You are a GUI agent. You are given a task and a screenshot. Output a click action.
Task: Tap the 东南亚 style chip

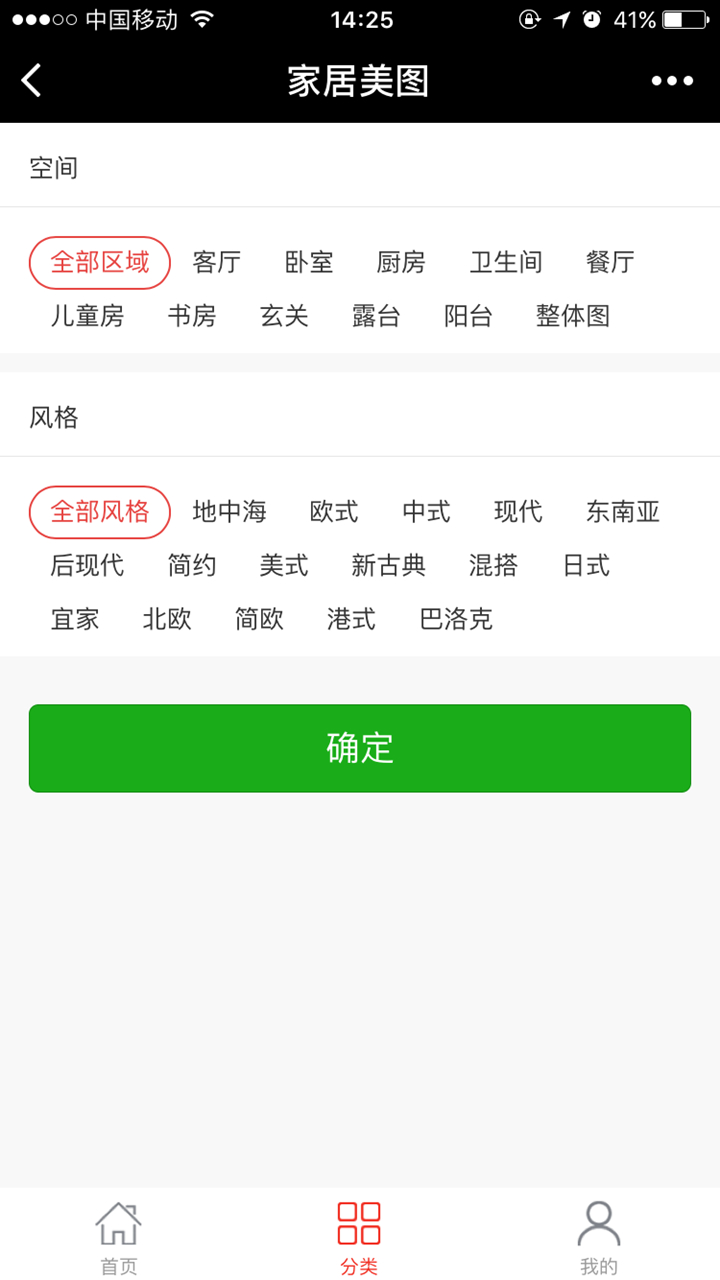point(623,512)
